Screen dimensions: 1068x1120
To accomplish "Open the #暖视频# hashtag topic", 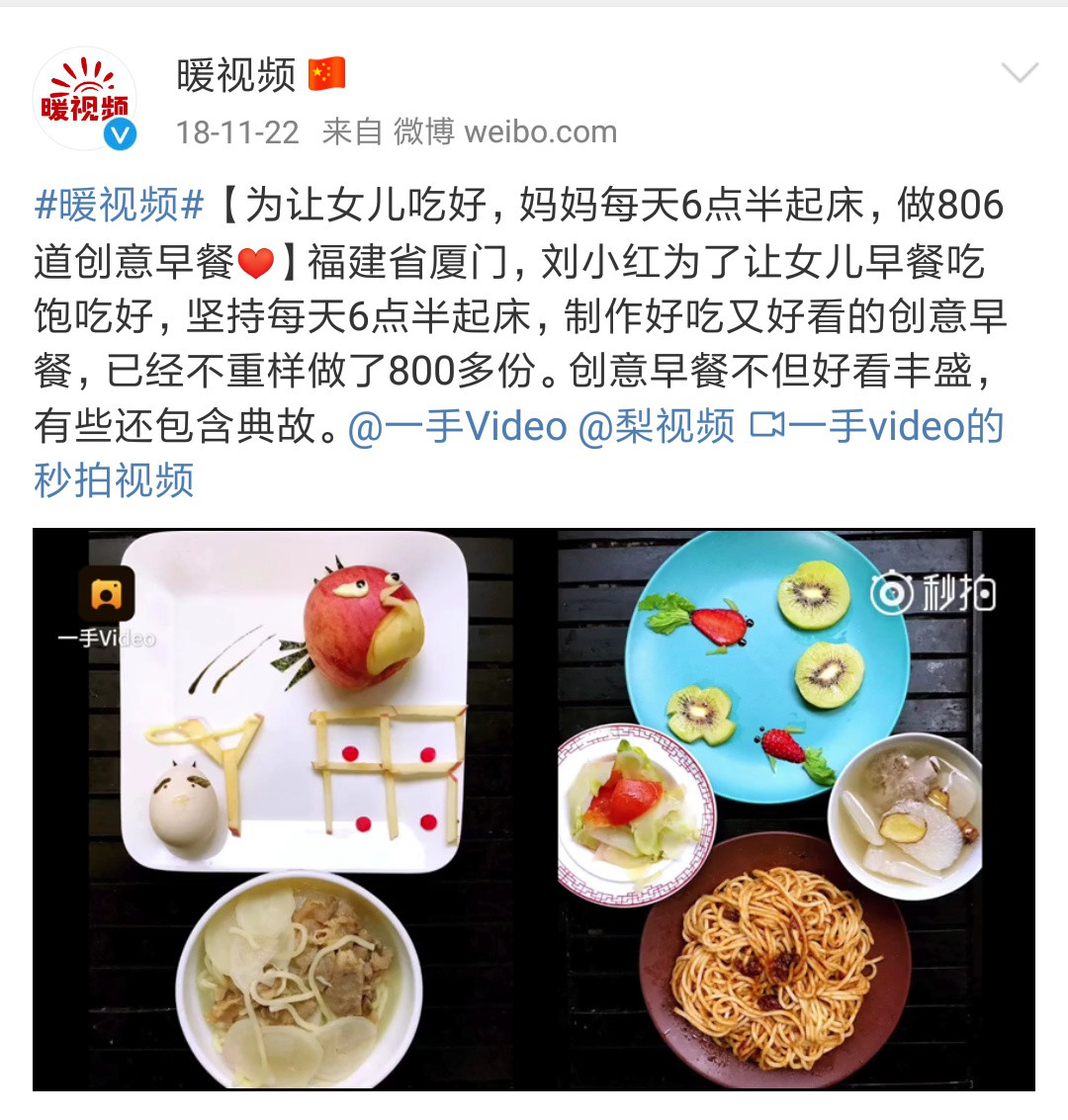I will click(119, 206).
